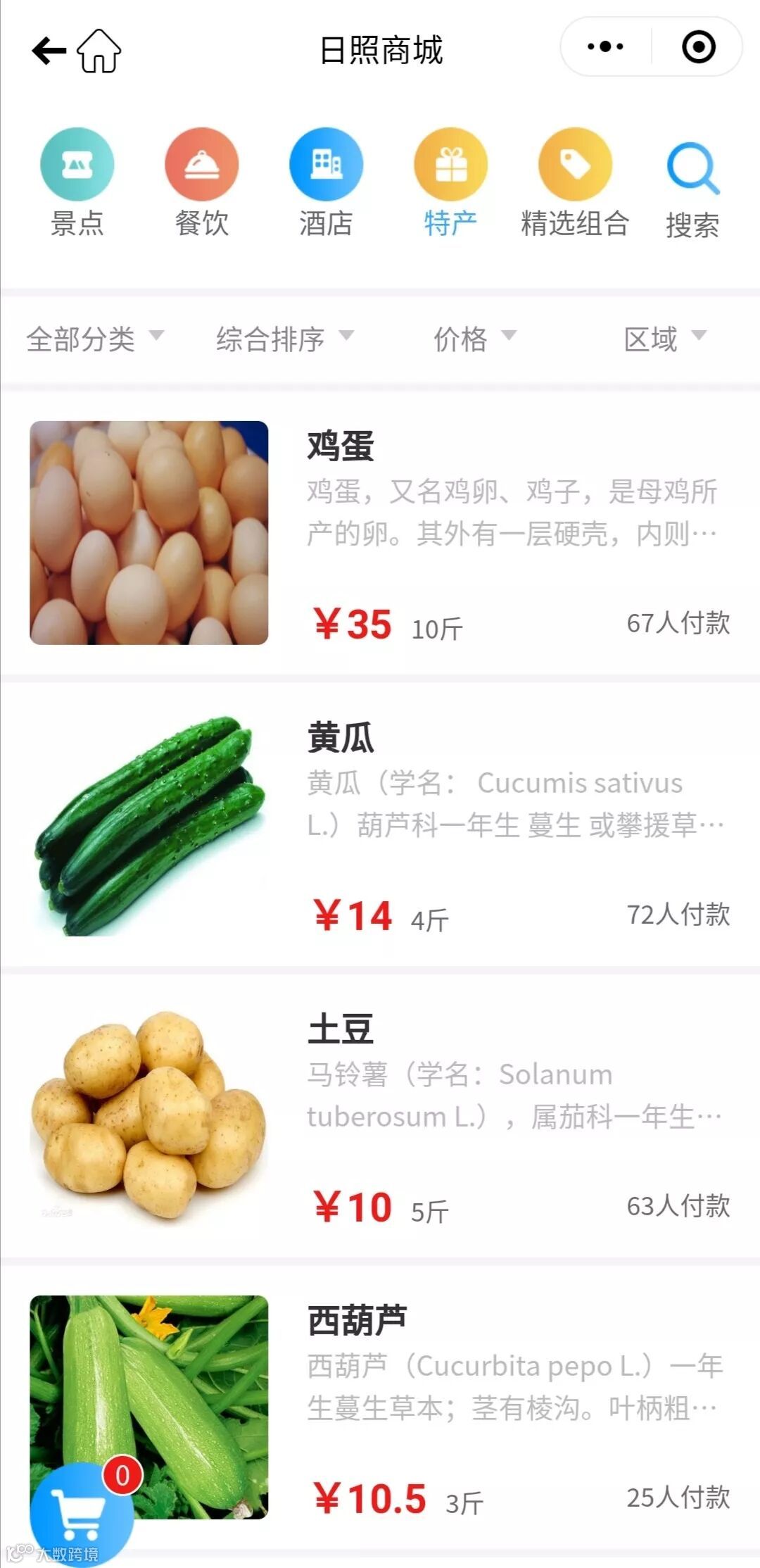Open 搜索 to find products
760x1568 pixels.
[x=692, y=190]
